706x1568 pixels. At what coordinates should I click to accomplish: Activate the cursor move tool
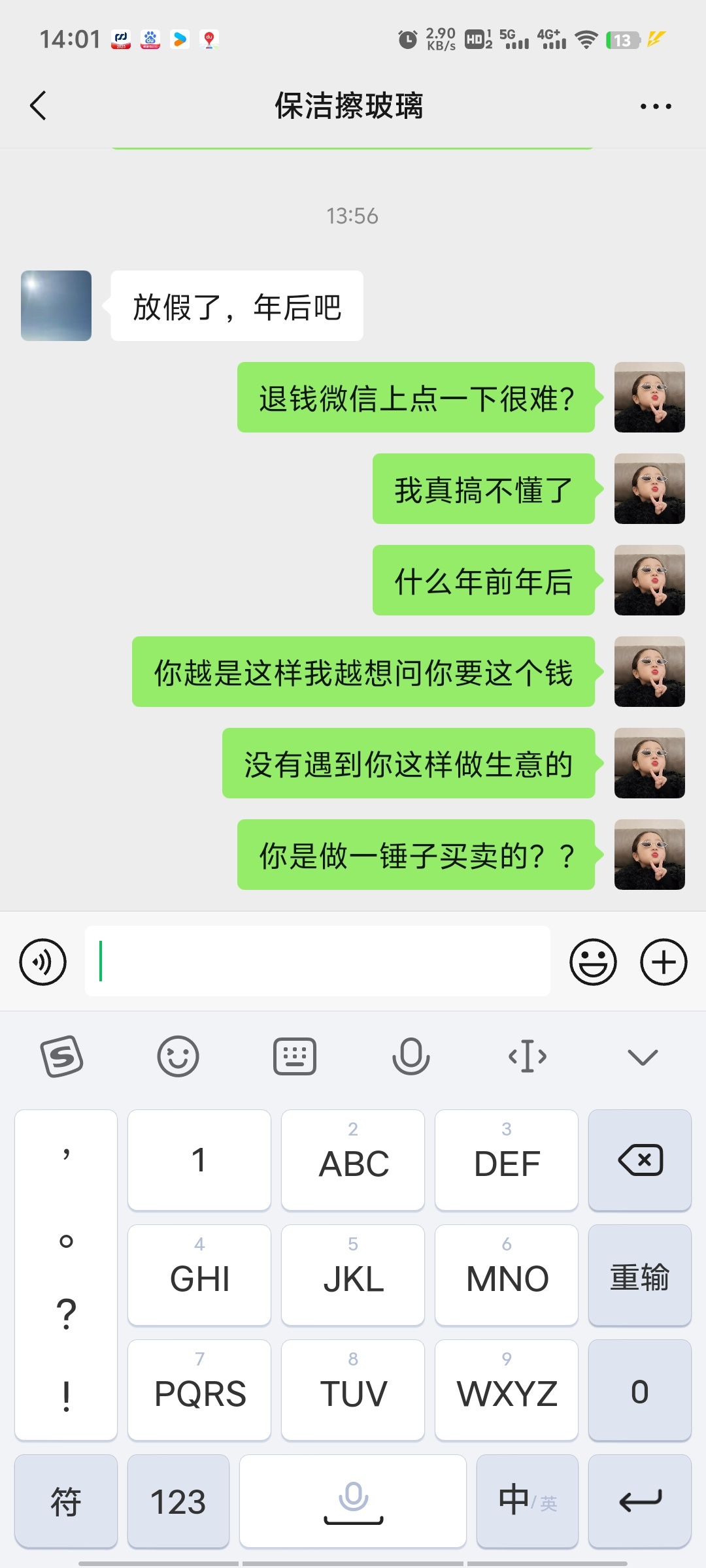pos(528,1056)
